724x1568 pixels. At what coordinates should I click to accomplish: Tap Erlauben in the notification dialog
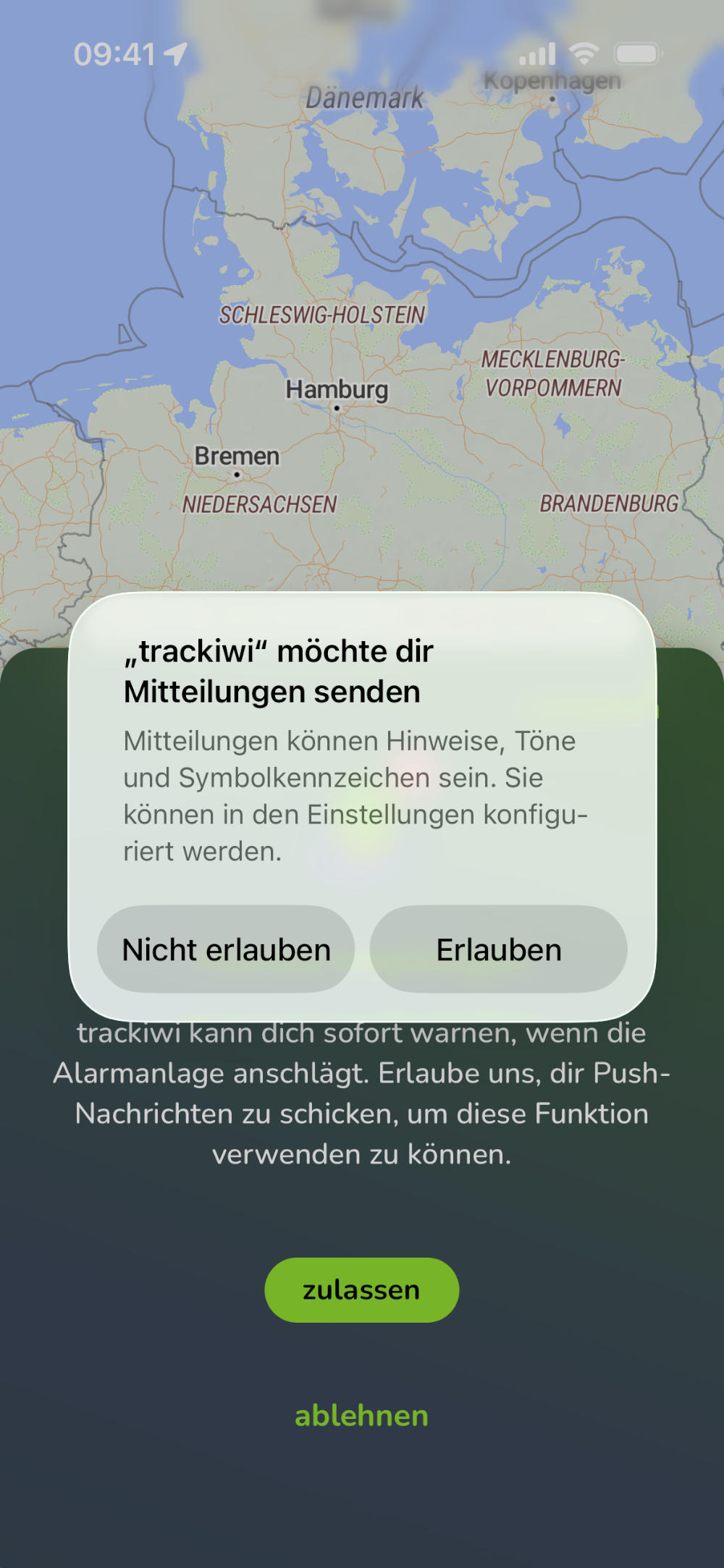[x=498, y=949]
